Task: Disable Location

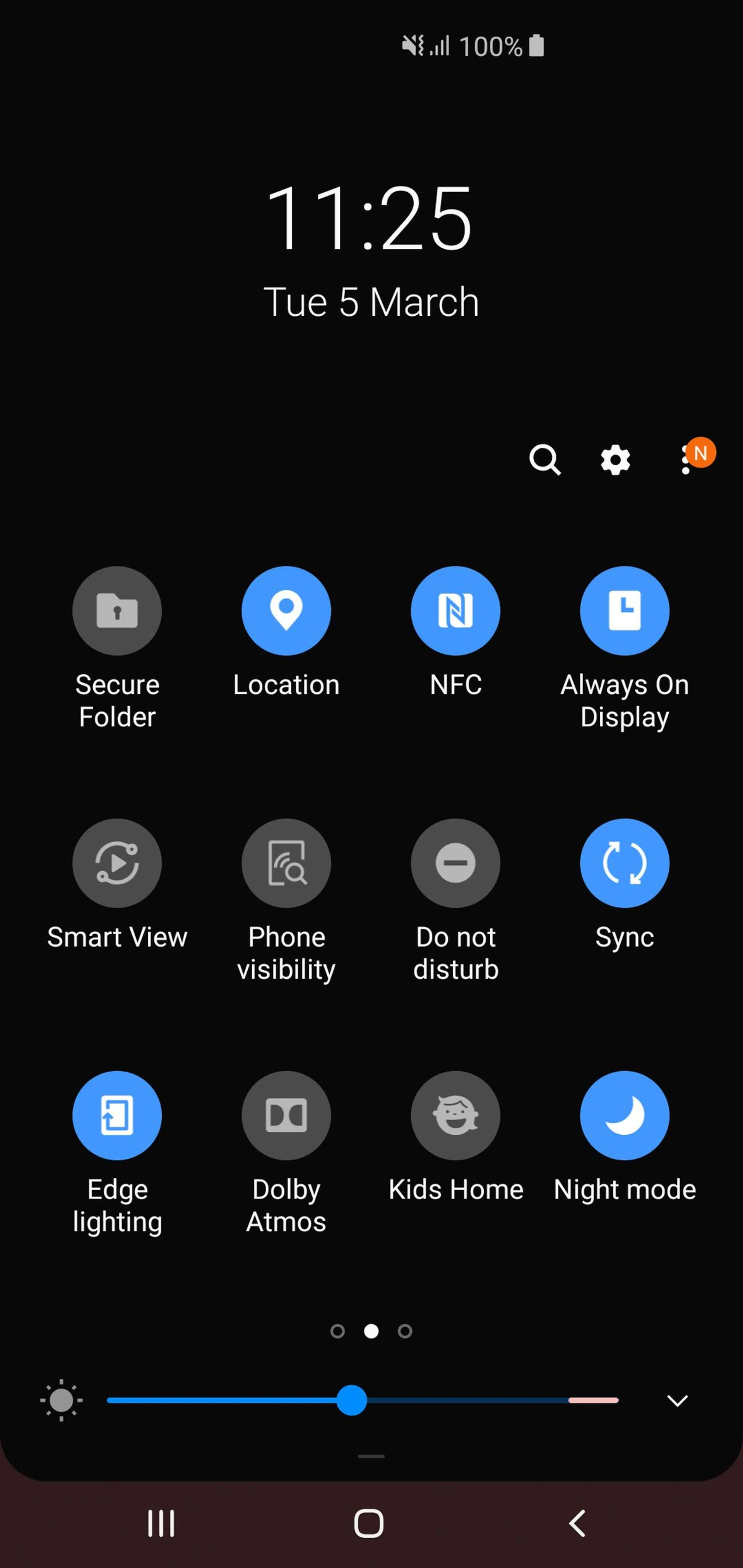Action: point(286,610)
